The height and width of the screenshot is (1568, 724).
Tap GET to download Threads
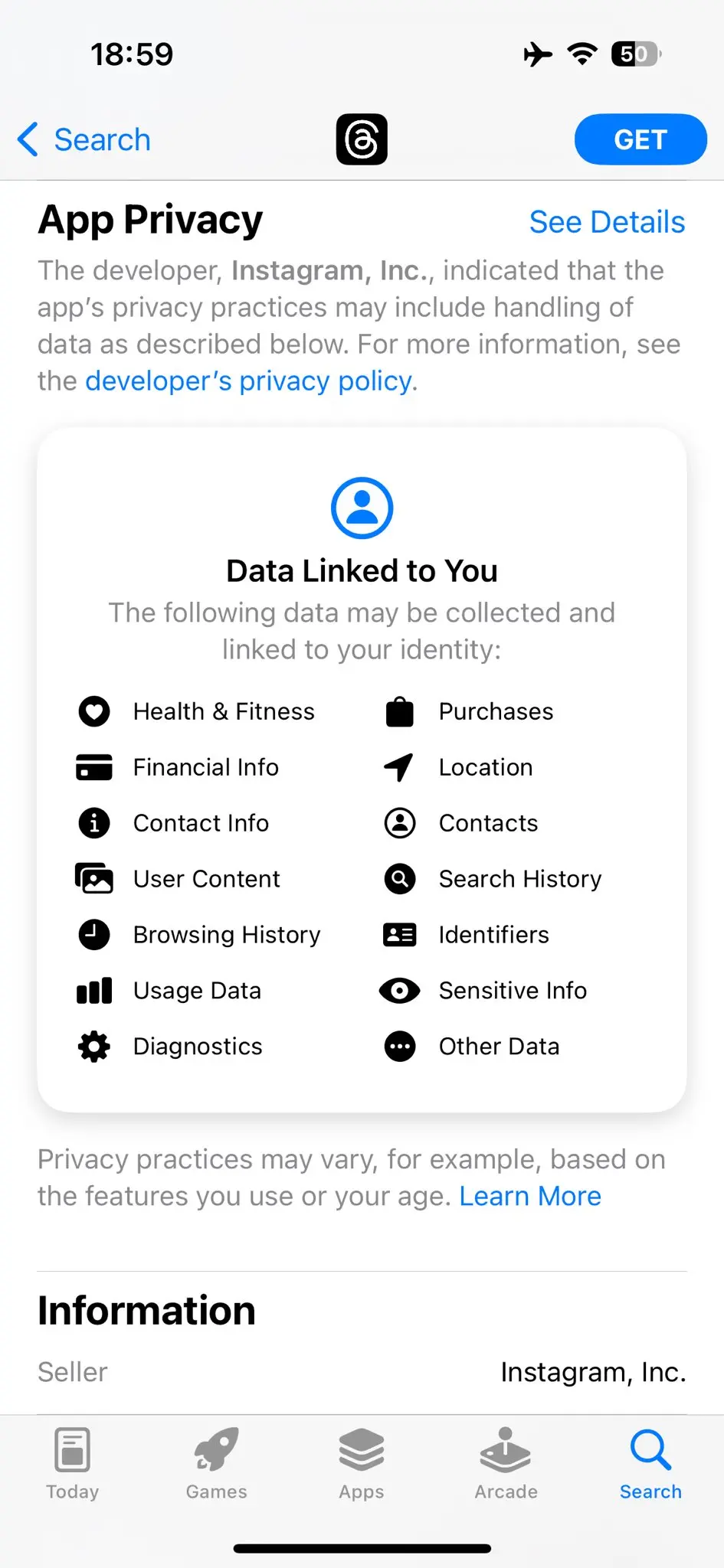(640, 139)
